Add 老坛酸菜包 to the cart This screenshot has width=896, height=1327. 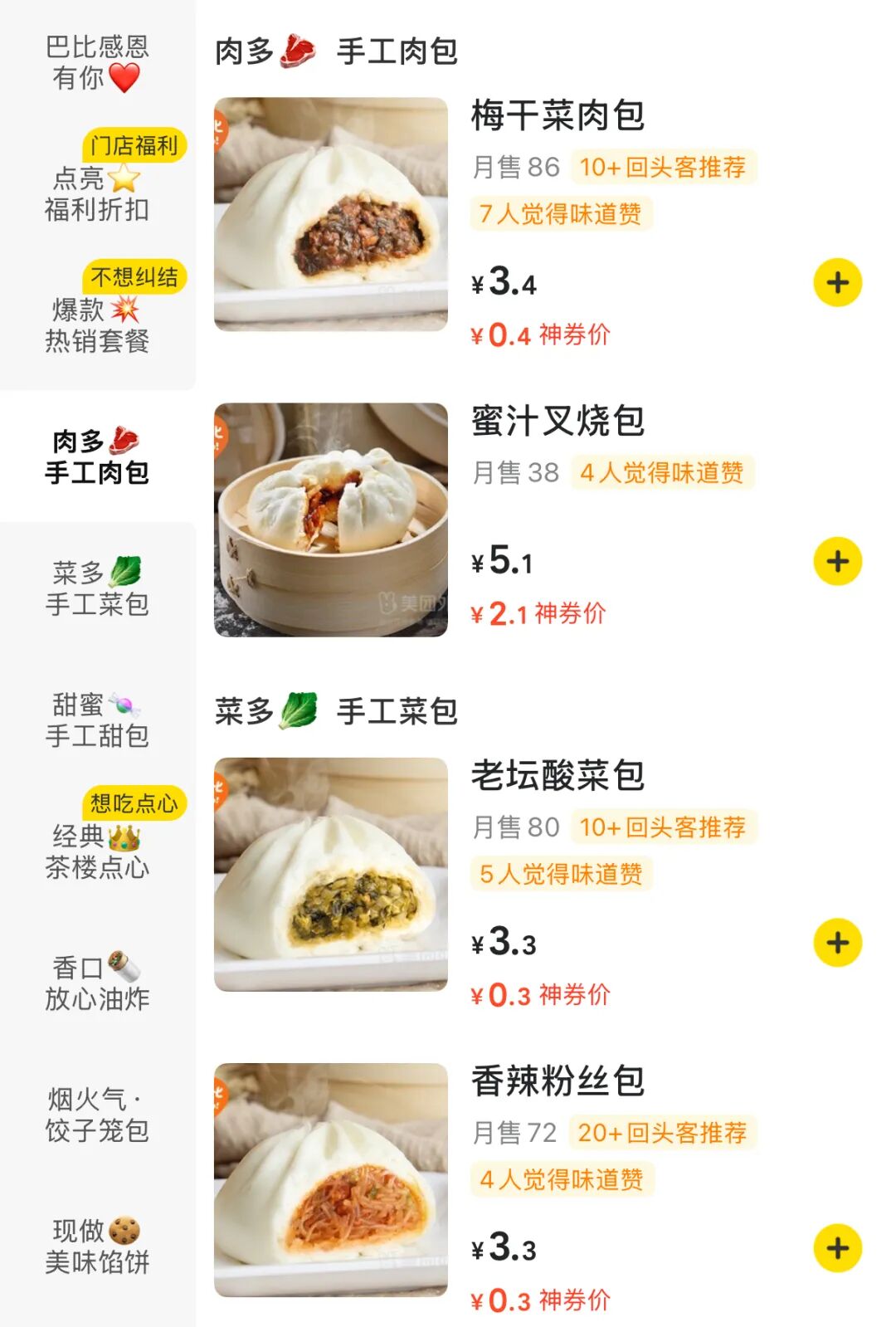pos(837,943)
